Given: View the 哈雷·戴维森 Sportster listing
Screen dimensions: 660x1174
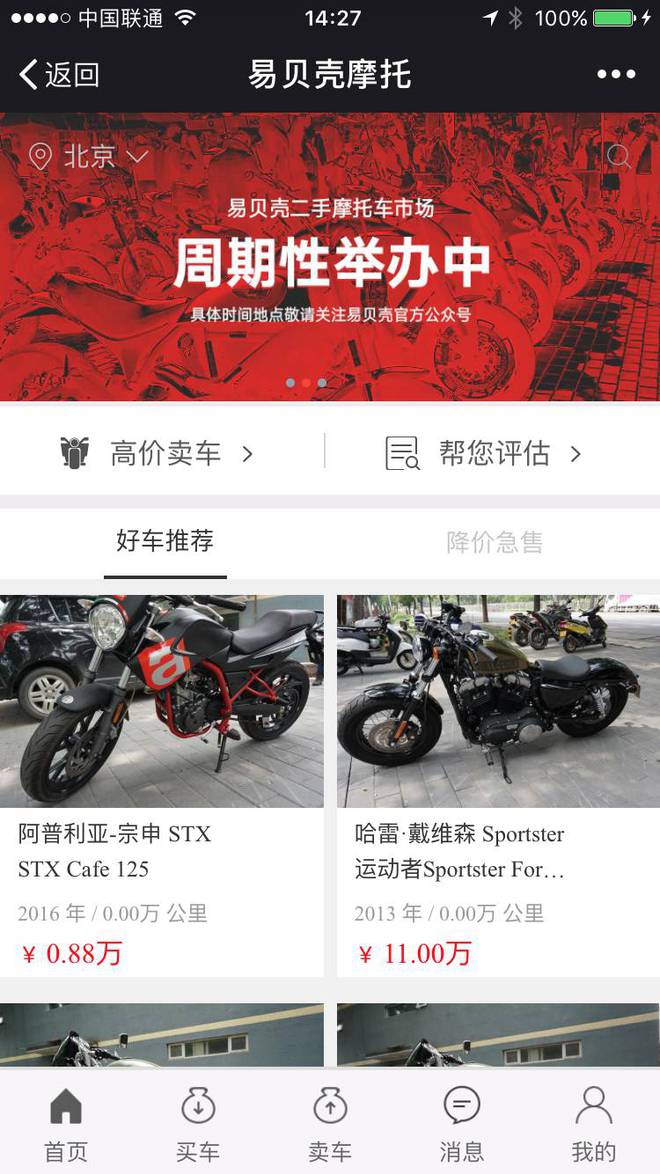Looking at the screenshot, I should (498, 780).
